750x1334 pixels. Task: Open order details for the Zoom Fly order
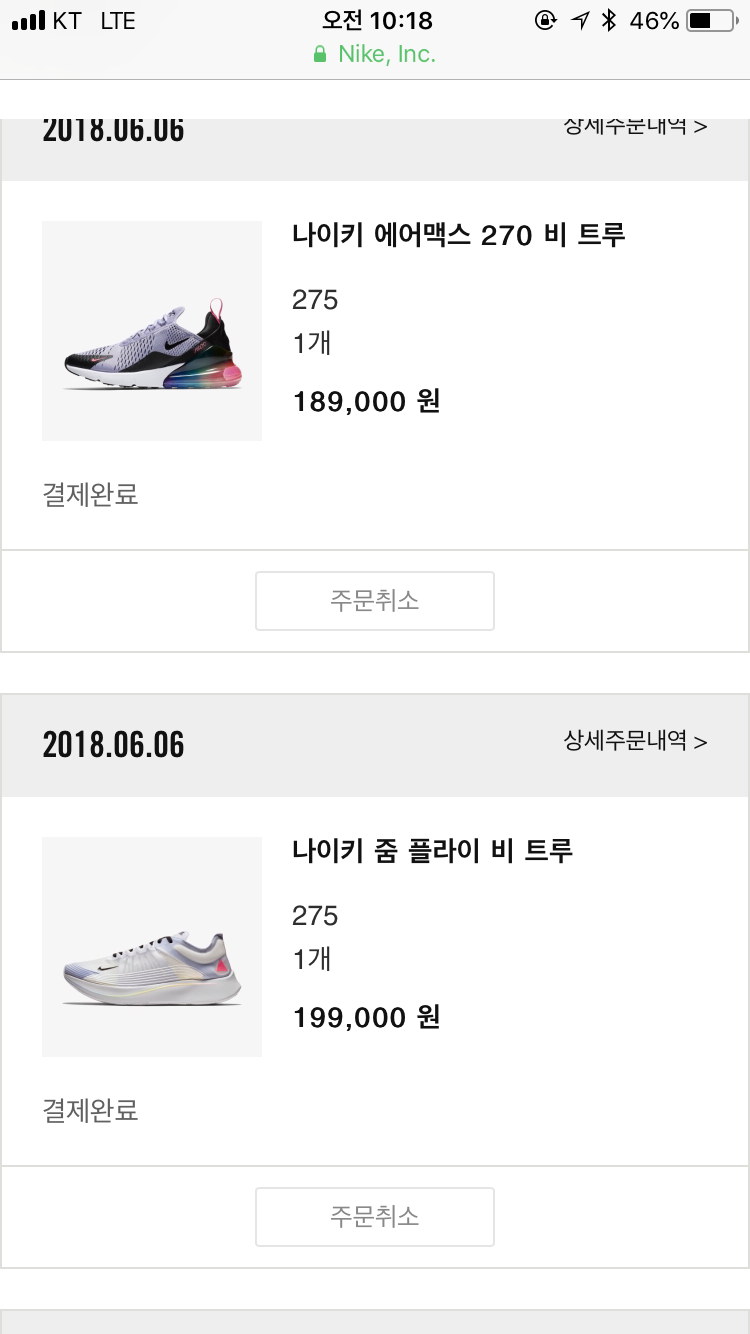[x=635, y=741]
